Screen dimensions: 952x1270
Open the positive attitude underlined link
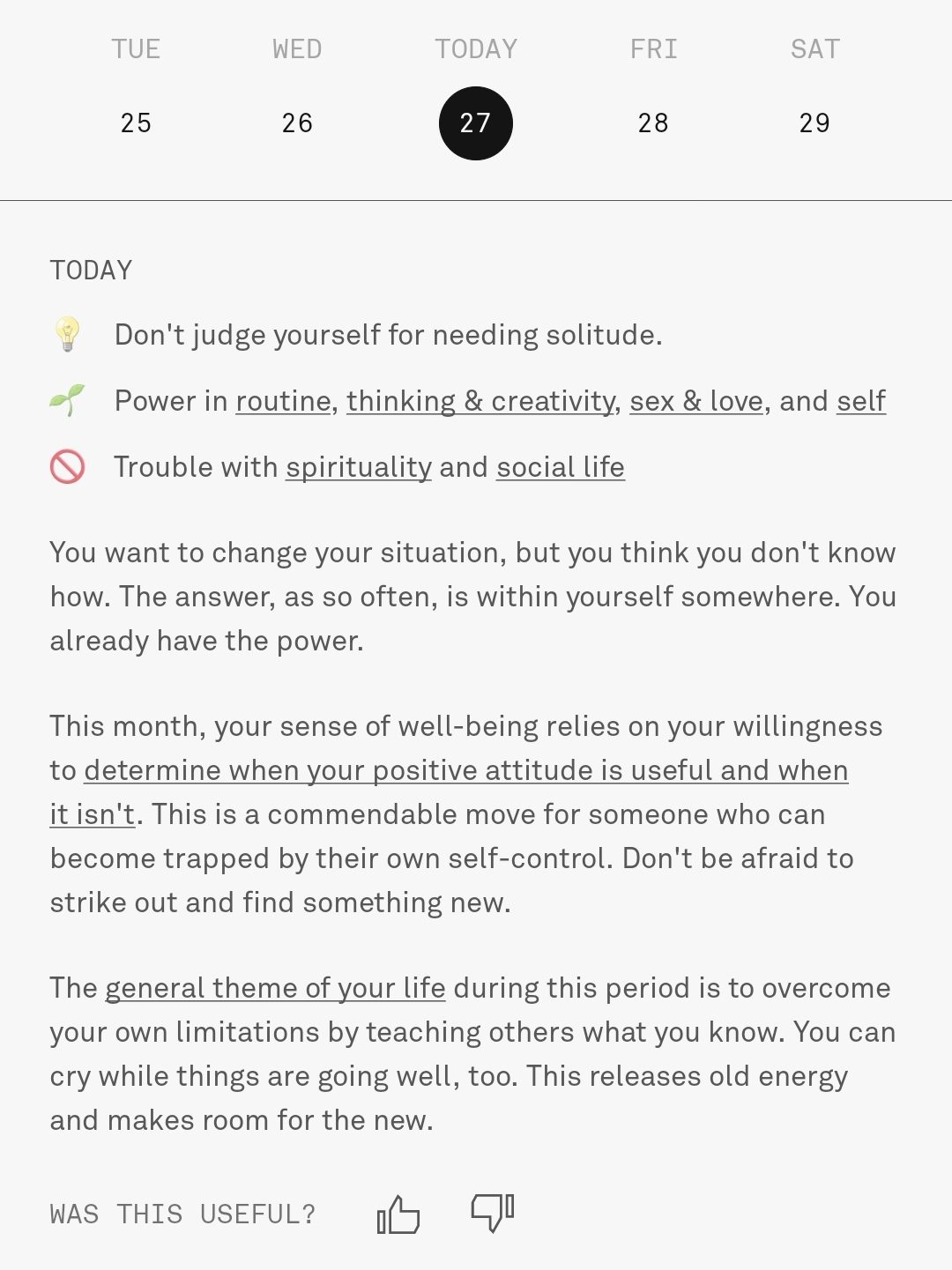click(x=465, y=770)
